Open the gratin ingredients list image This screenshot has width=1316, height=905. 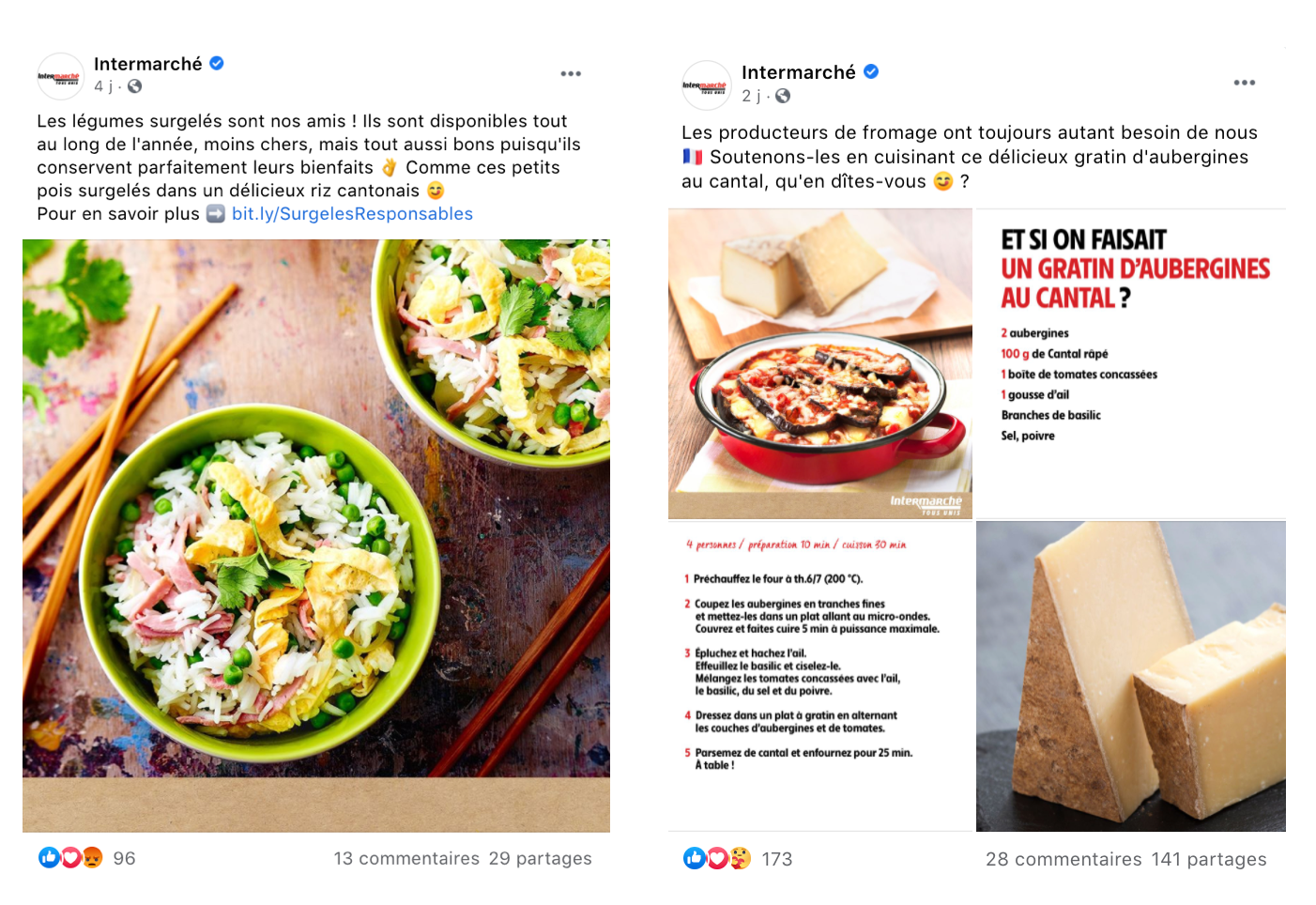point(1130,363)
